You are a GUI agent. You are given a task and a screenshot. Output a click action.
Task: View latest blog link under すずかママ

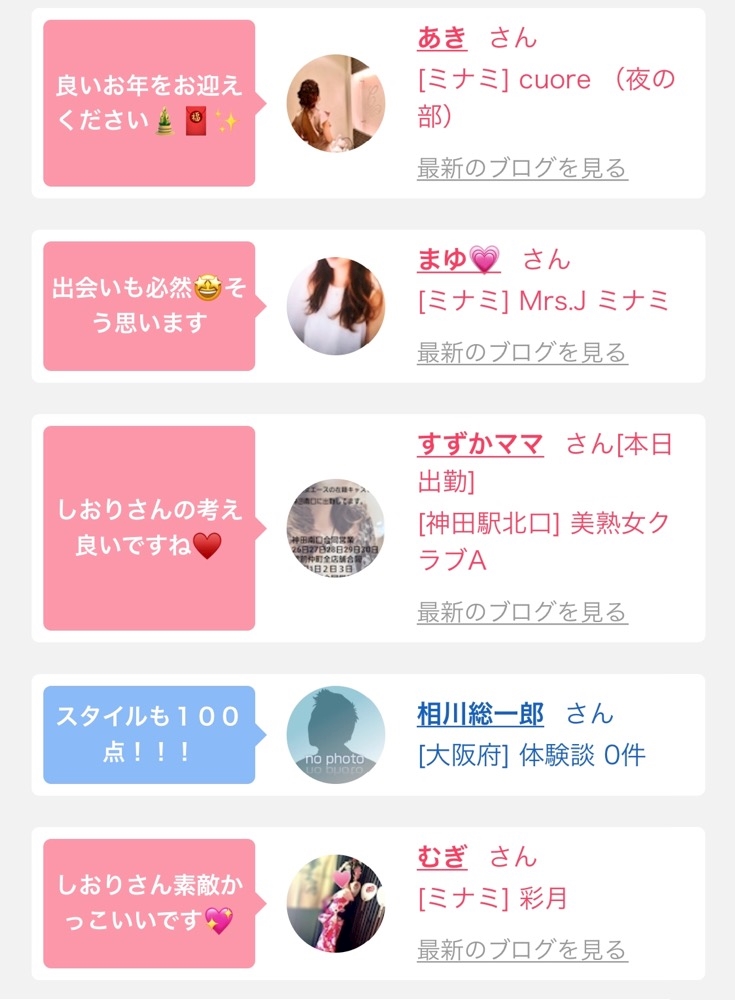point(522,612)
